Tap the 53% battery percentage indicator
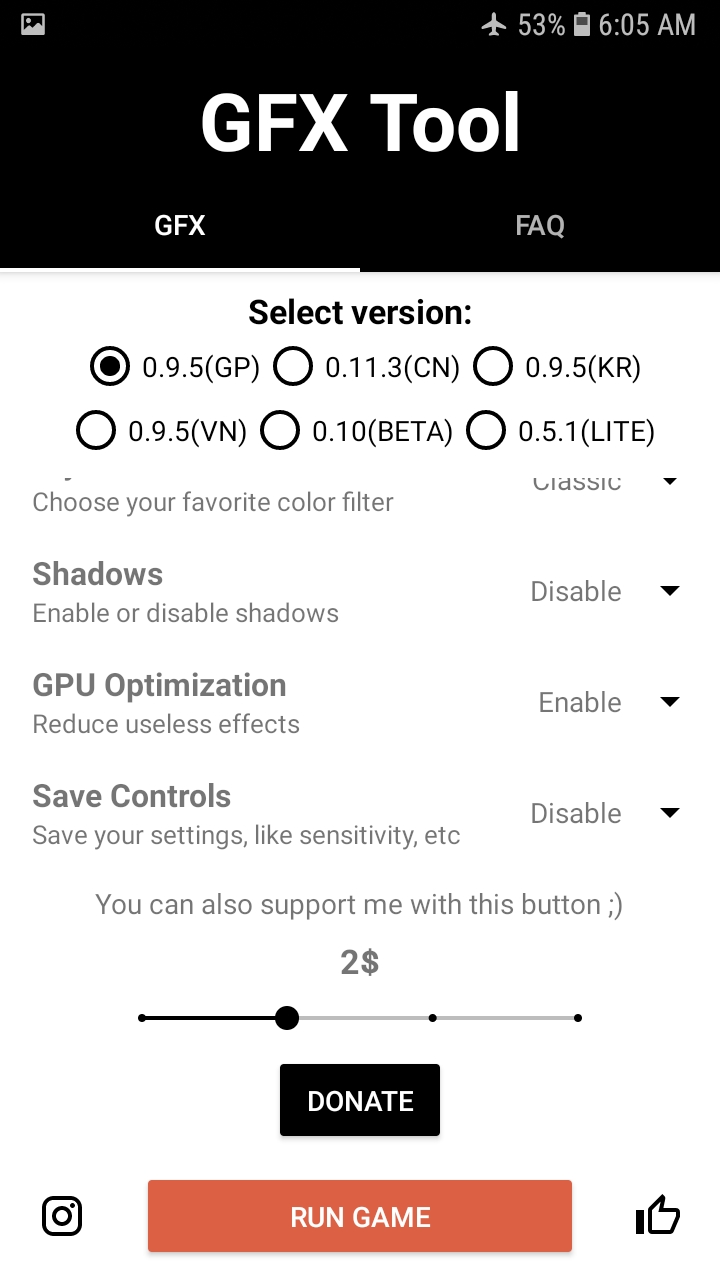 540,24
